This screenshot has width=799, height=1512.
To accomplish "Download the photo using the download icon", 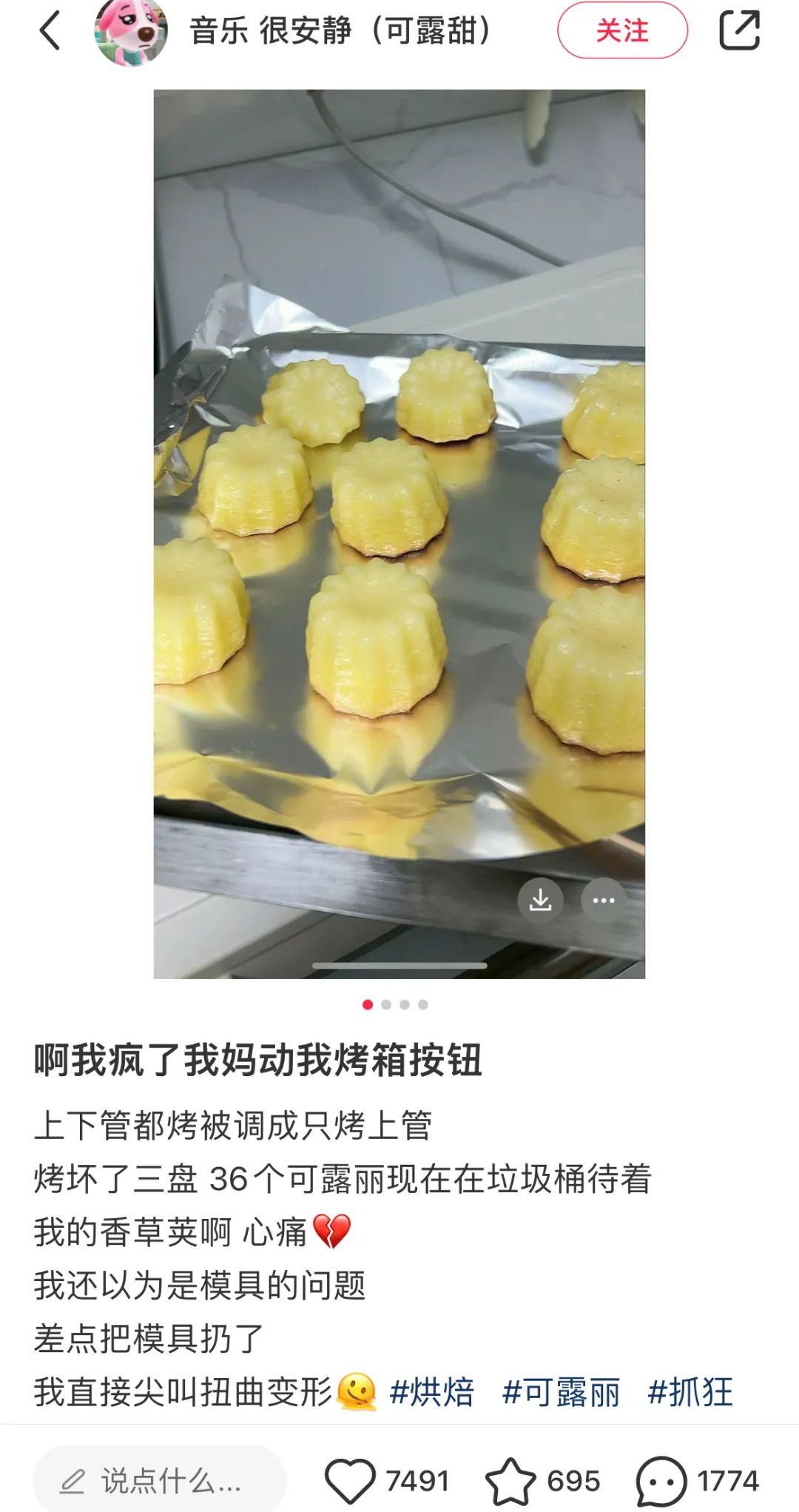I will click(x=540, y=900).
